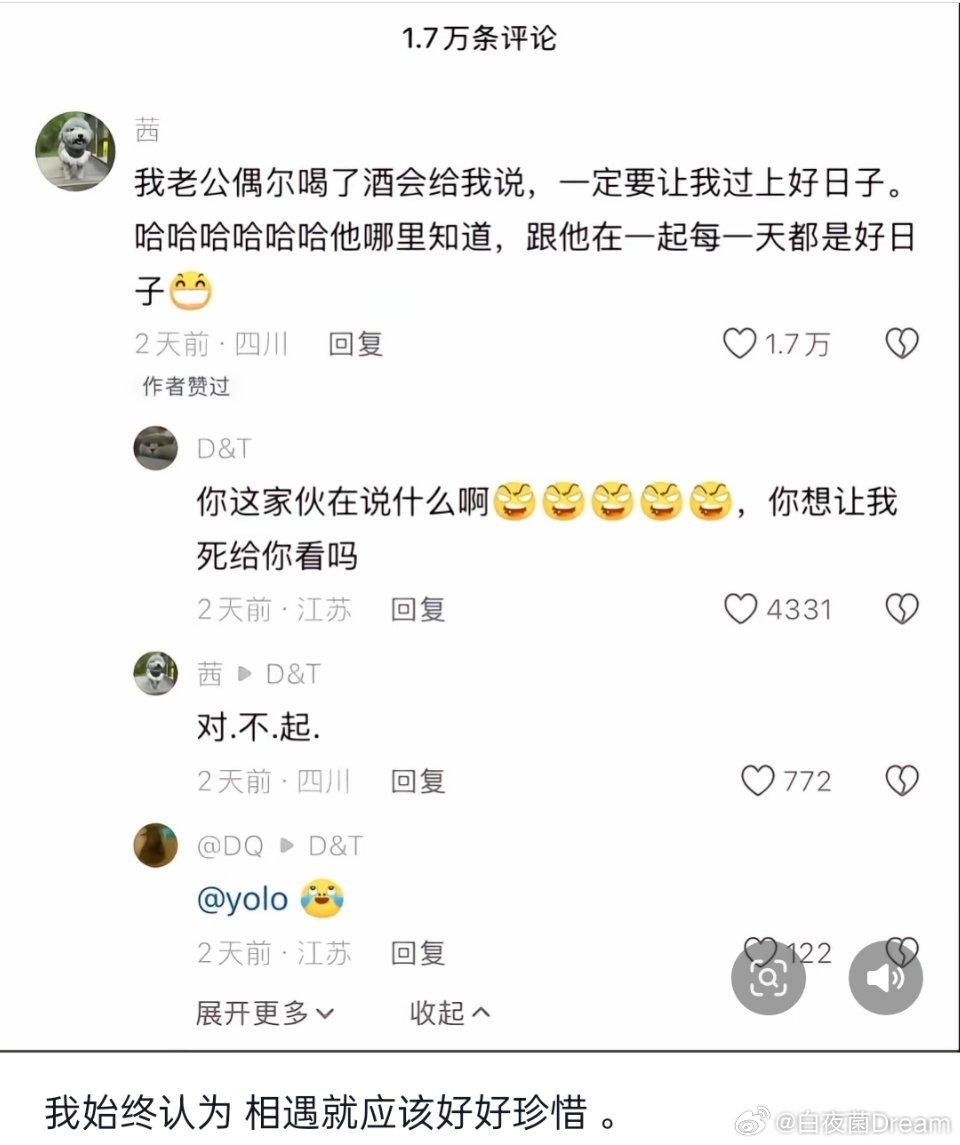The height and width of the screenshot is (1145, 960).
Task: Open 茜's profile picture avatar
Action: (75, 150)
